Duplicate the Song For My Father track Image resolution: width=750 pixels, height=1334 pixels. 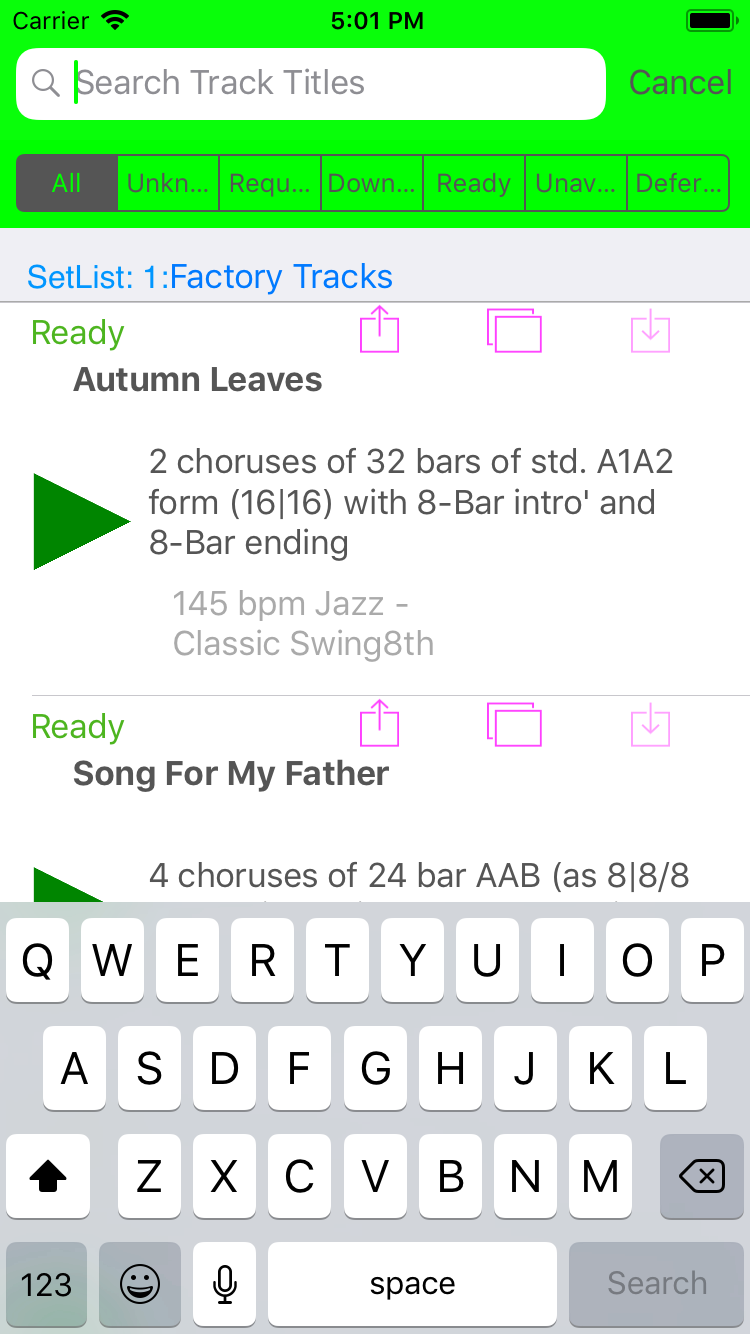[x=514, y=723]
